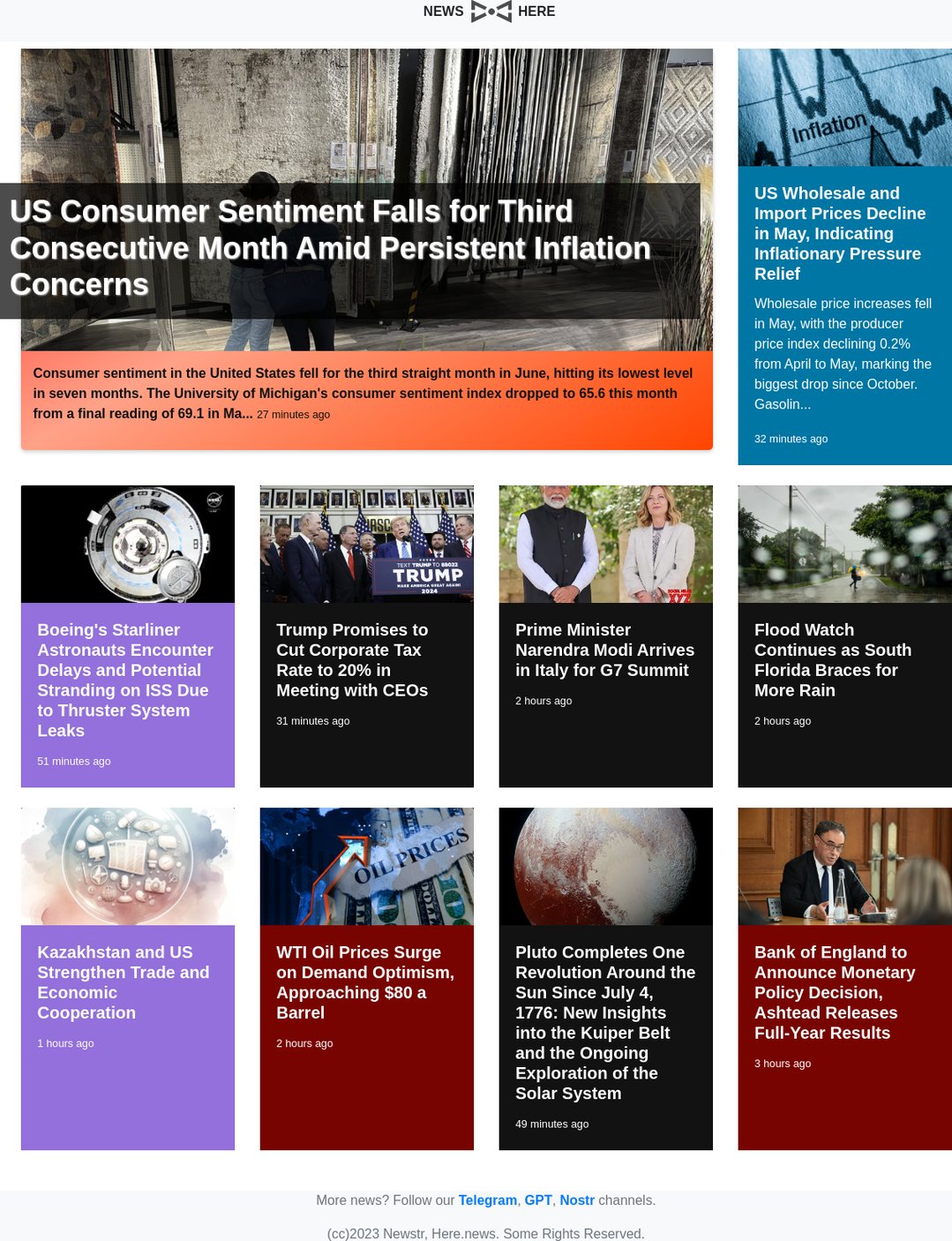Open Trump corporate tax rate article
This screenshot has height=1241, width=952.
(352, 659)
